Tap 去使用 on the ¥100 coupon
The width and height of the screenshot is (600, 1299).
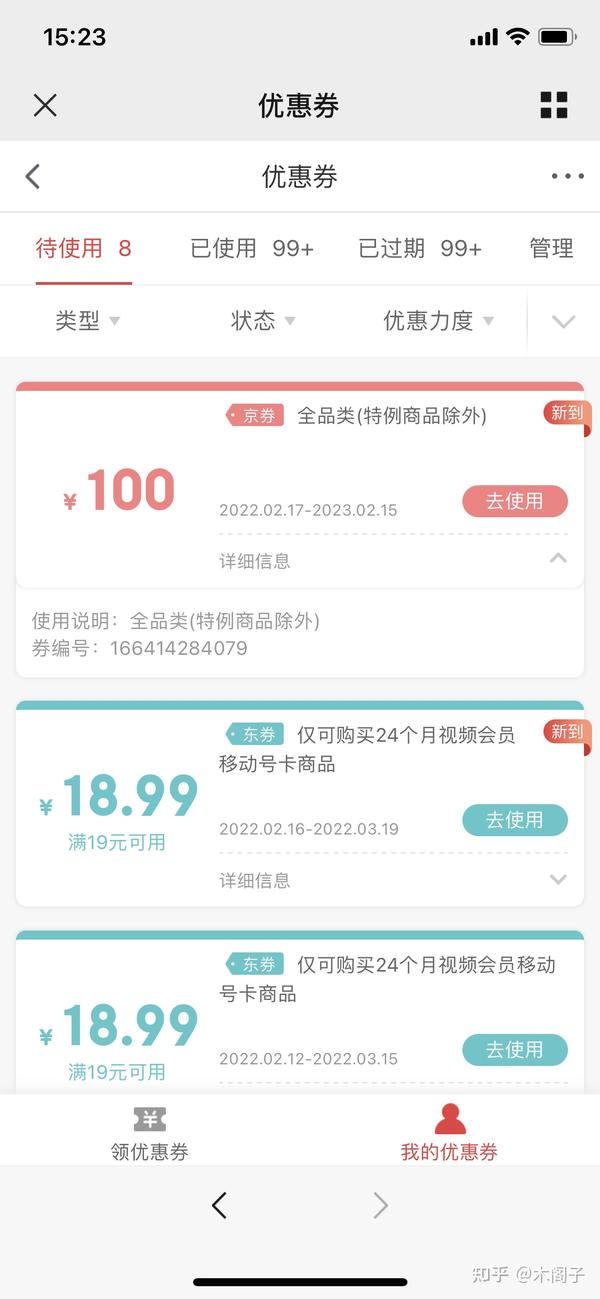(515, 501)
